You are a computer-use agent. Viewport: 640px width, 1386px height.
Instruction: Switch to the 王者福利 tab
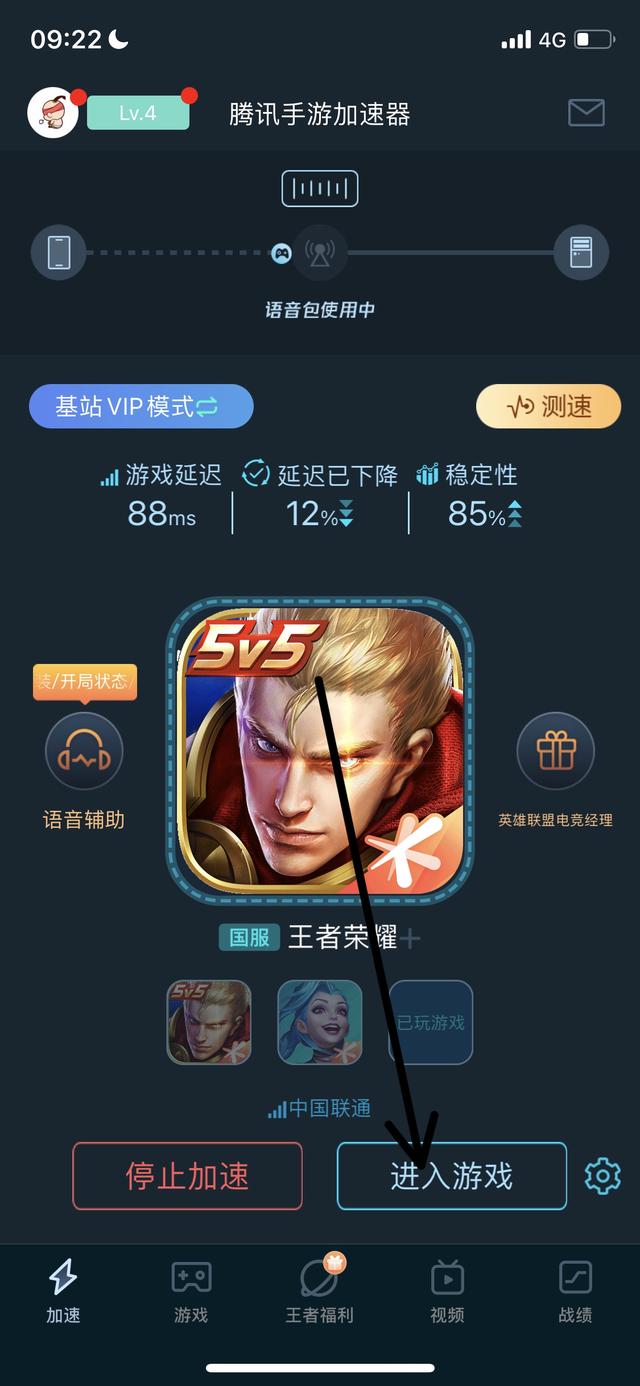pos(319,1292)
